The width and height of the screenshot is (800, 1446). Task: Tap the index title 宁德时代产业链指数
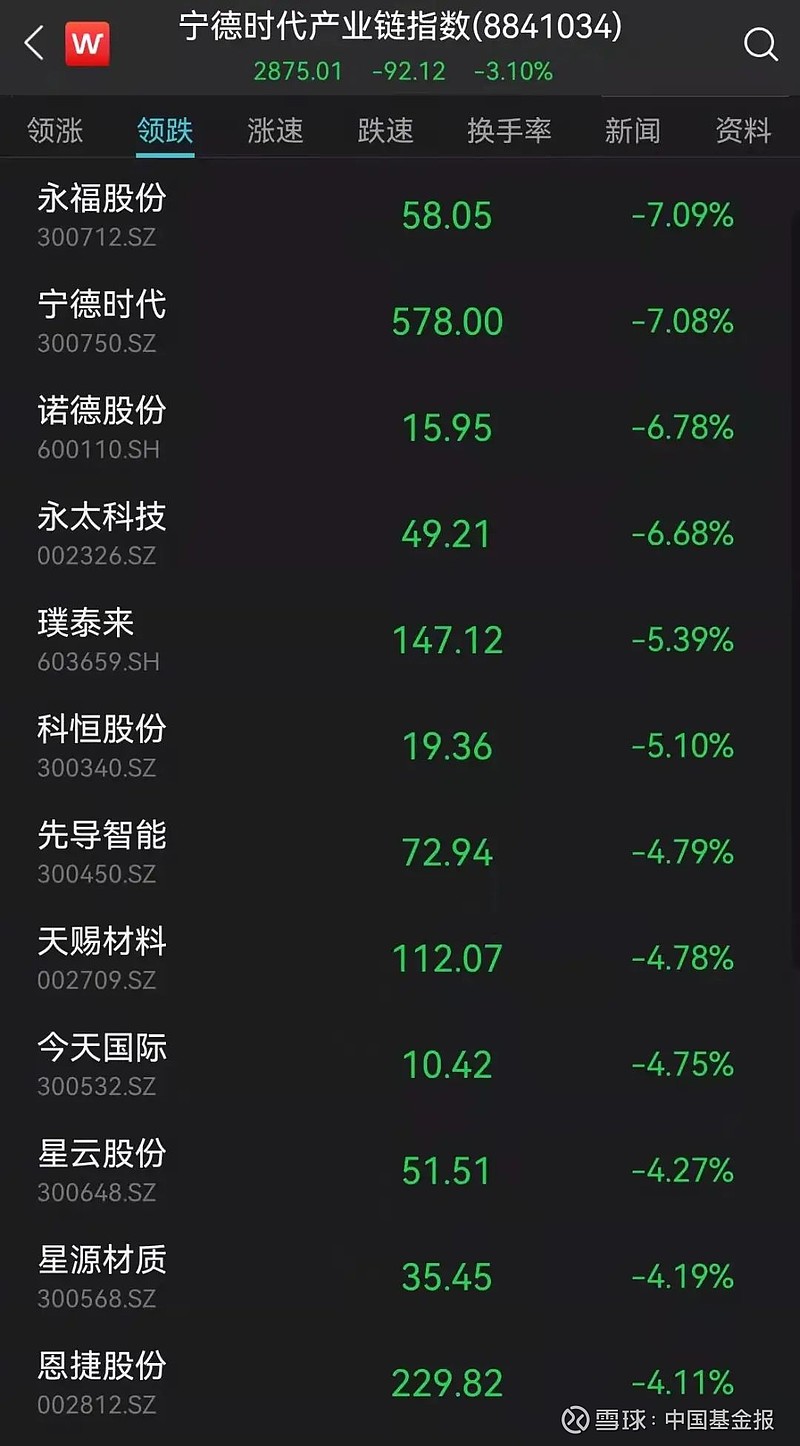coord(398,30)
